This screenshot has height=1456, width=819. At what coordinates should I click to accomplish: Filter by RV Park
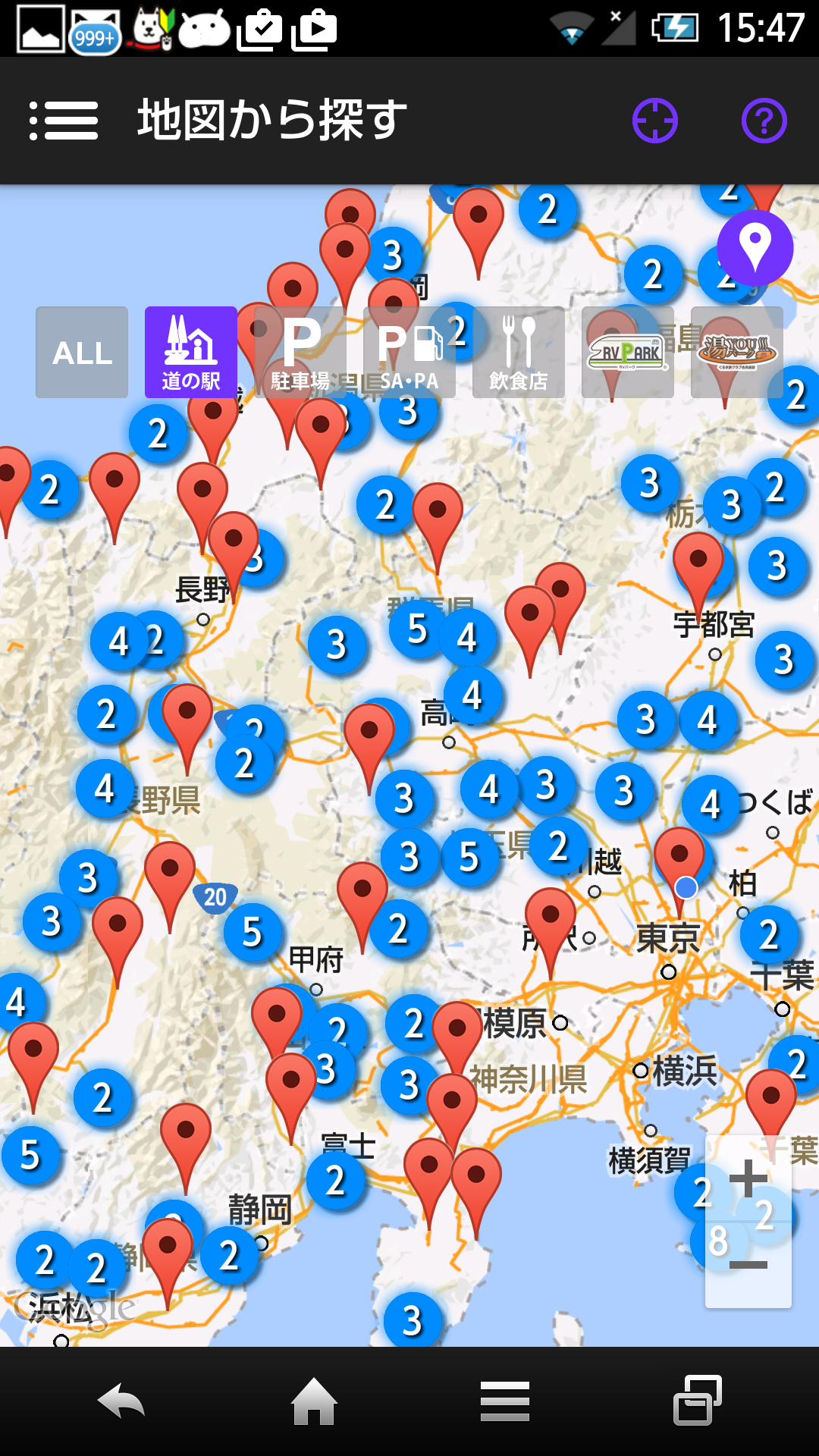[628, 353]
